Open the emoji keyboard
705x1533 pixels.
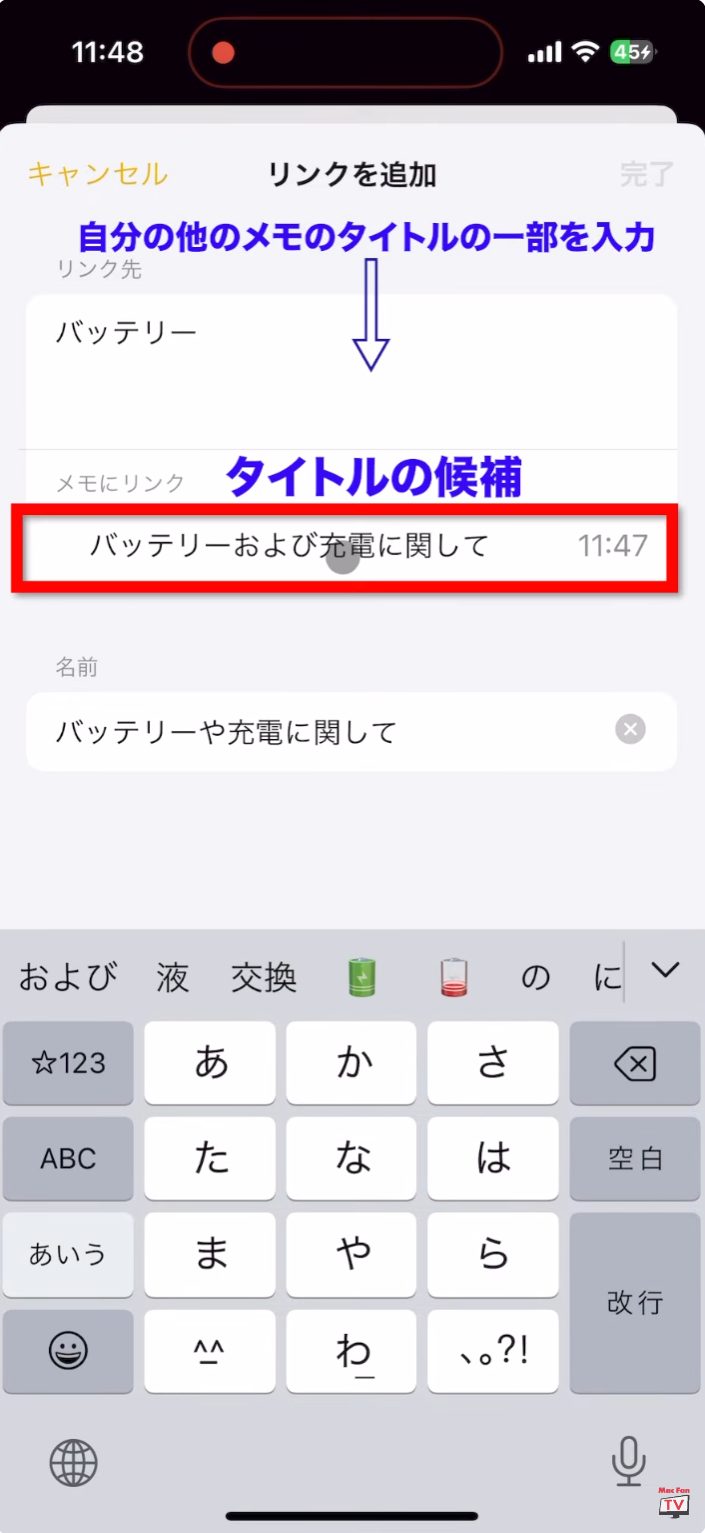[x=68, y=1351]
